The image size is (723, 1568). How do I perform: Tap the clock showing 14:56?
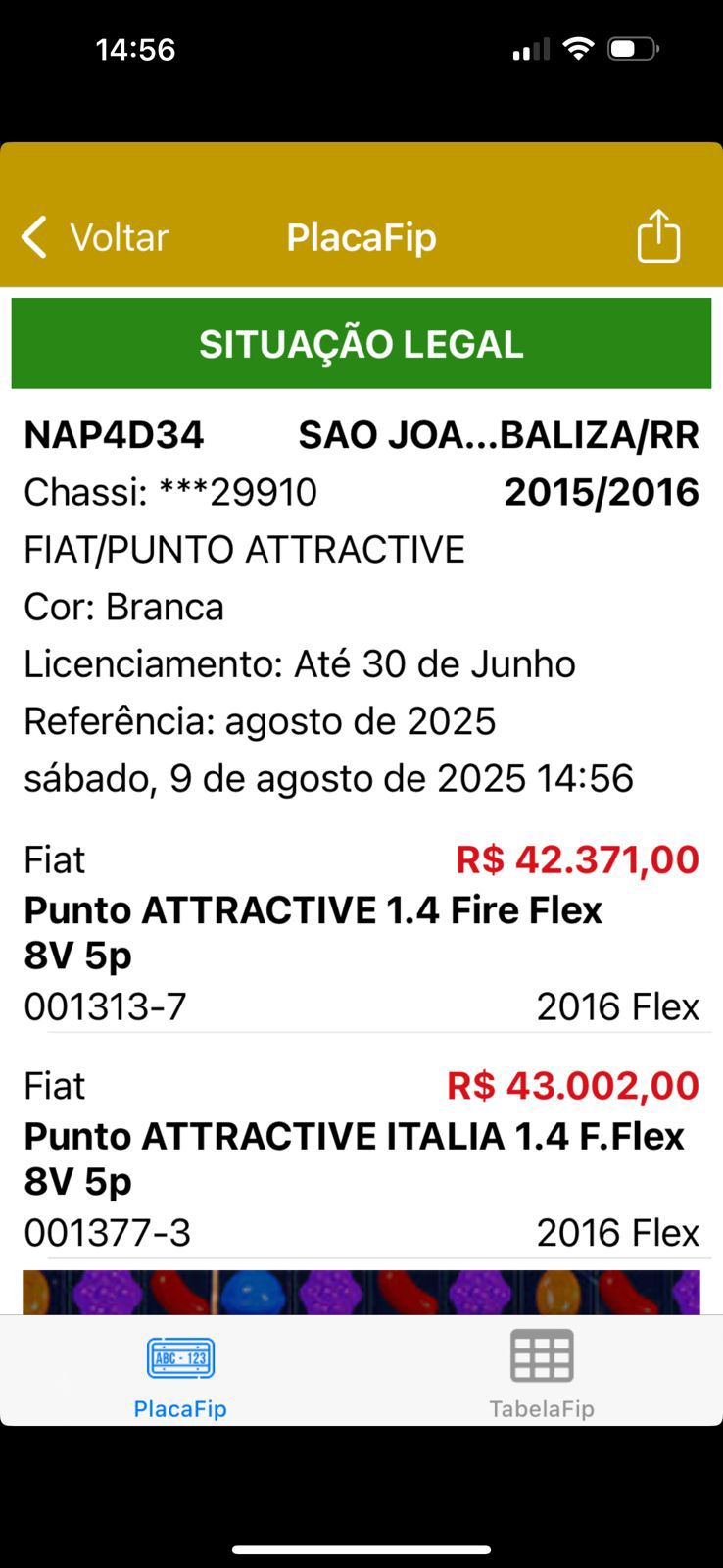pyautogui.click(x=135, y=48)
